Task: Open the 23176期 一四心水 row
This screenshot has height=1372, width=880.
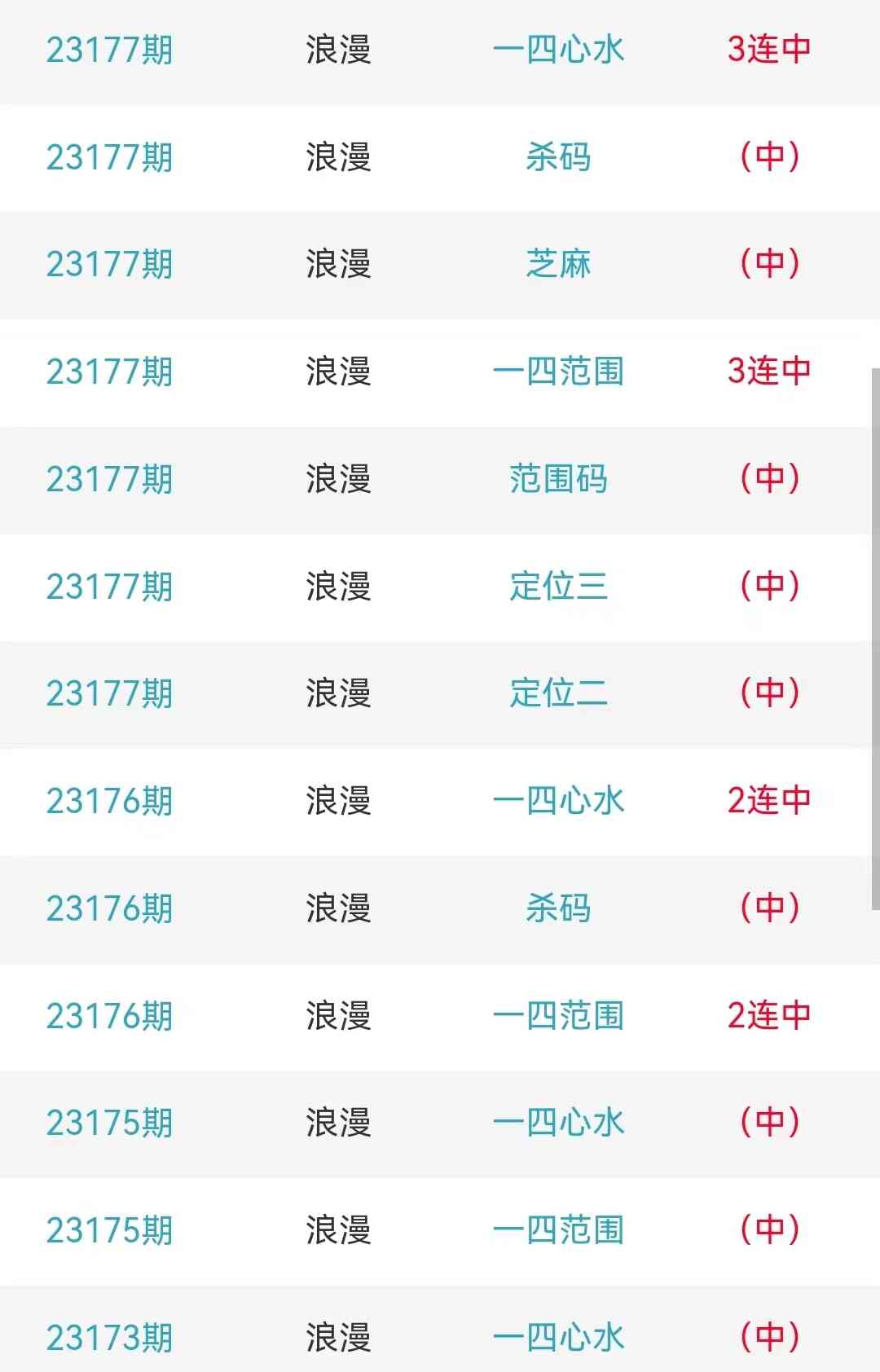Action: click(558, 801)
